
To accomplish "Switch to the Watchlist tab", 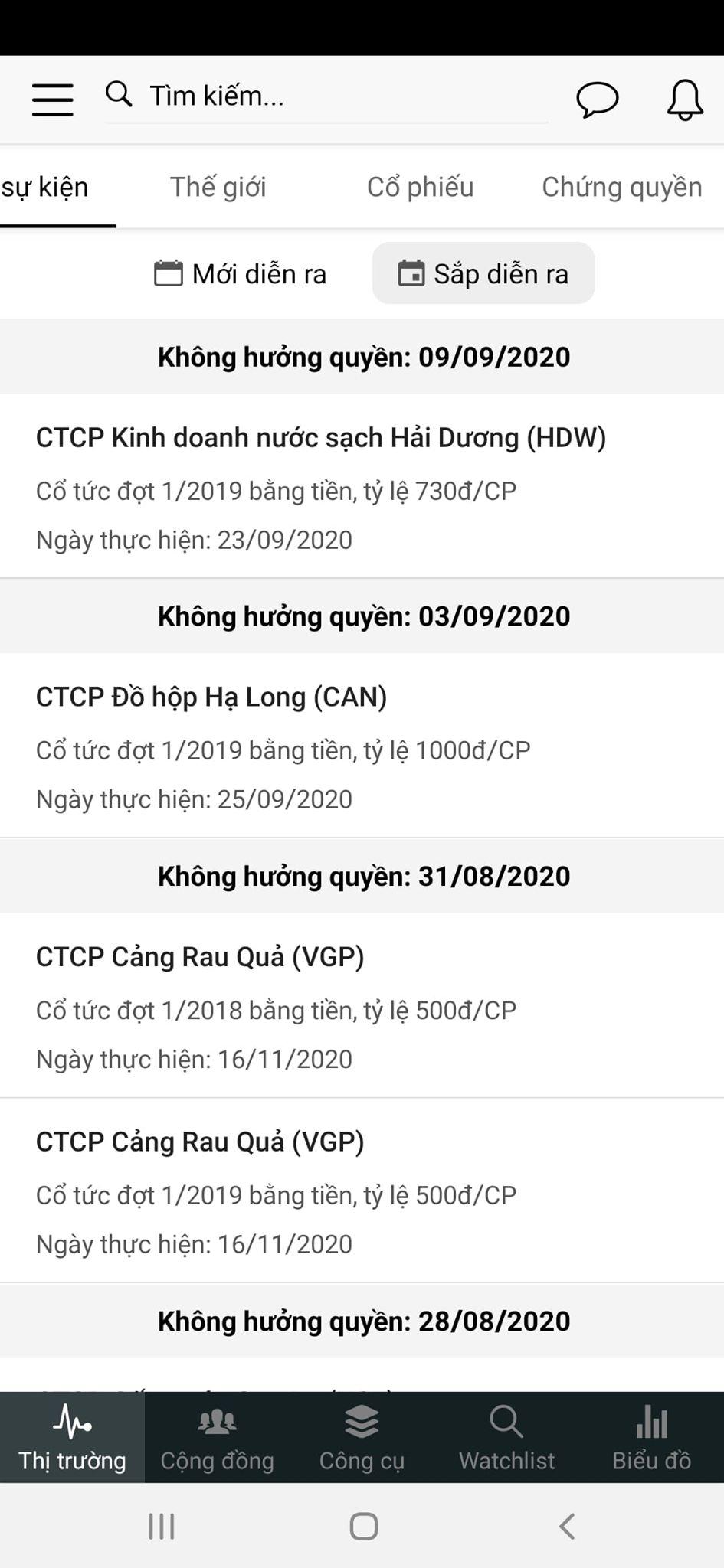I will coord(506,1438).
